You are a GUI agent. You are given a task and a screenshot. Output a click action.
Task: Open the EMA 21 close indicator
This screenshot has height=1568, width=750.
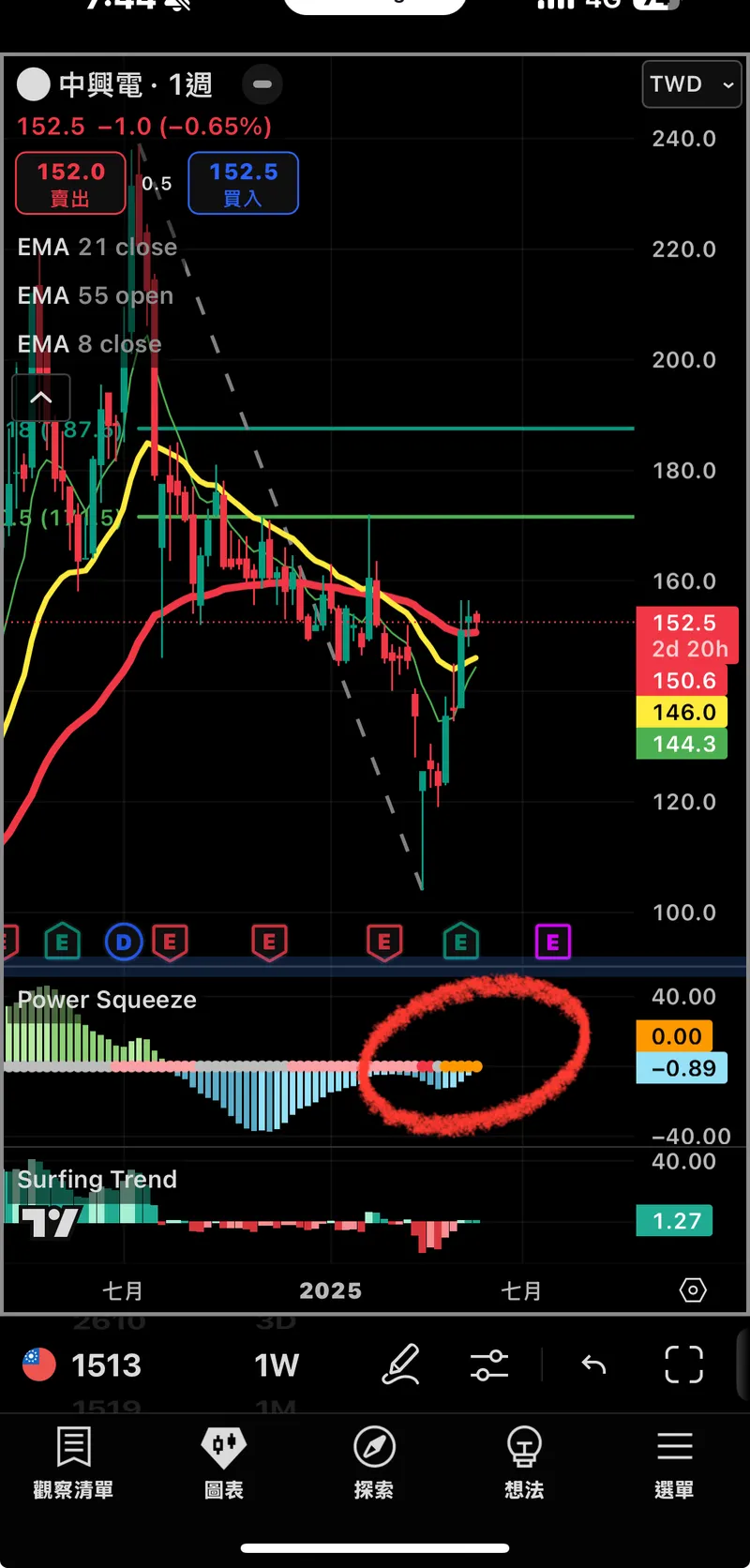(97, 248)
